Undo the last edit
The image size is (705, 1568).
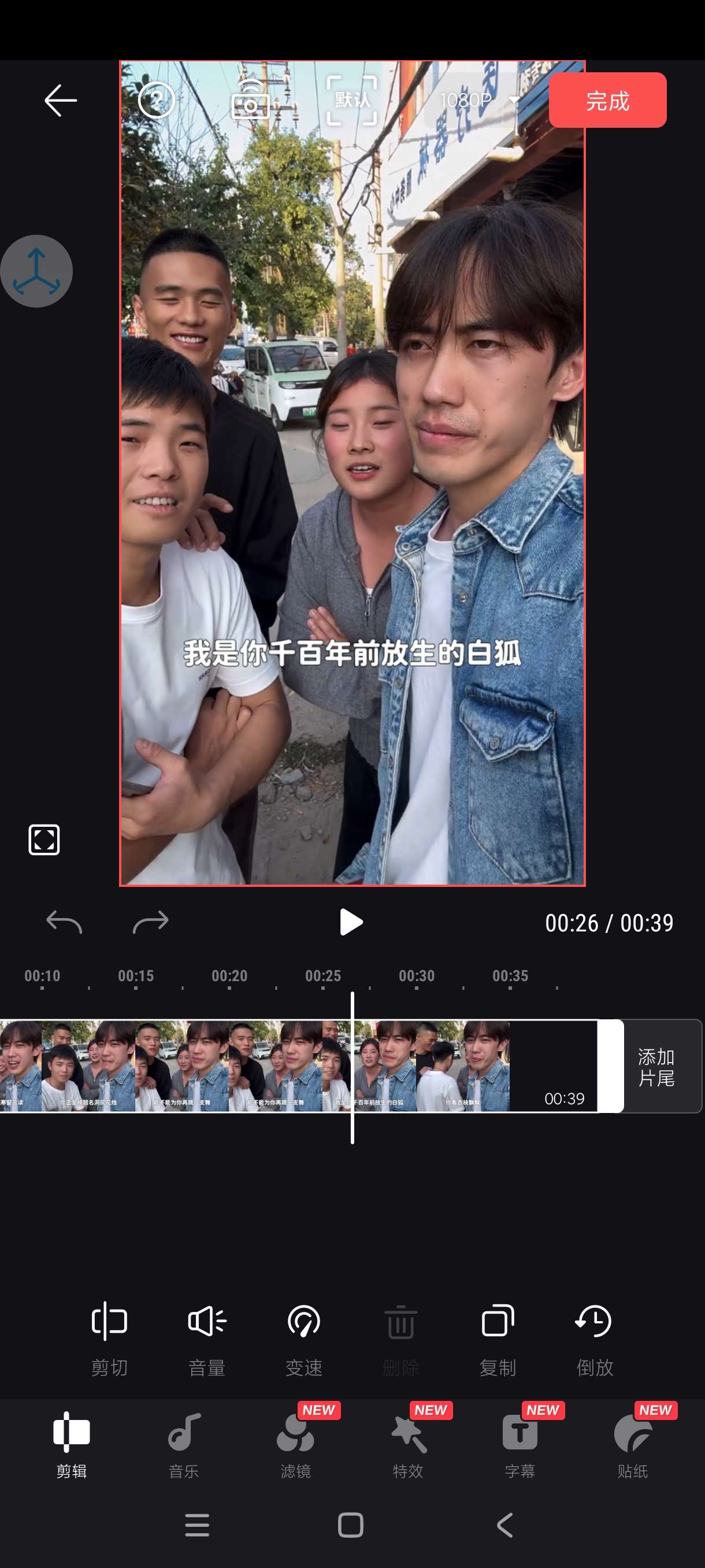tap(64, 922)
